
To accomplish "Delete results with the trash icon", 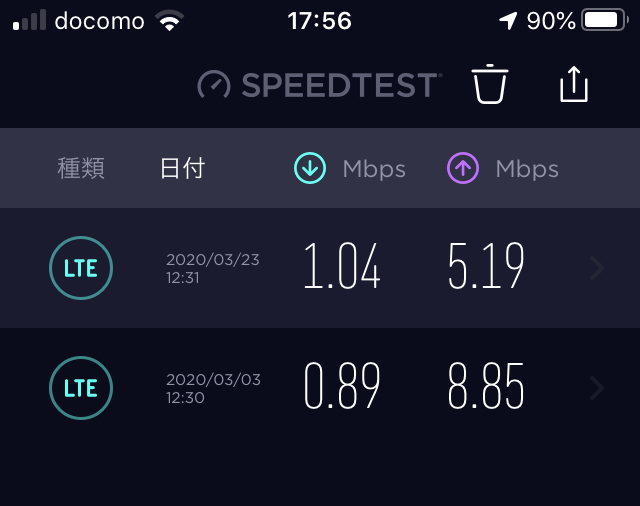I will (490, 84).
